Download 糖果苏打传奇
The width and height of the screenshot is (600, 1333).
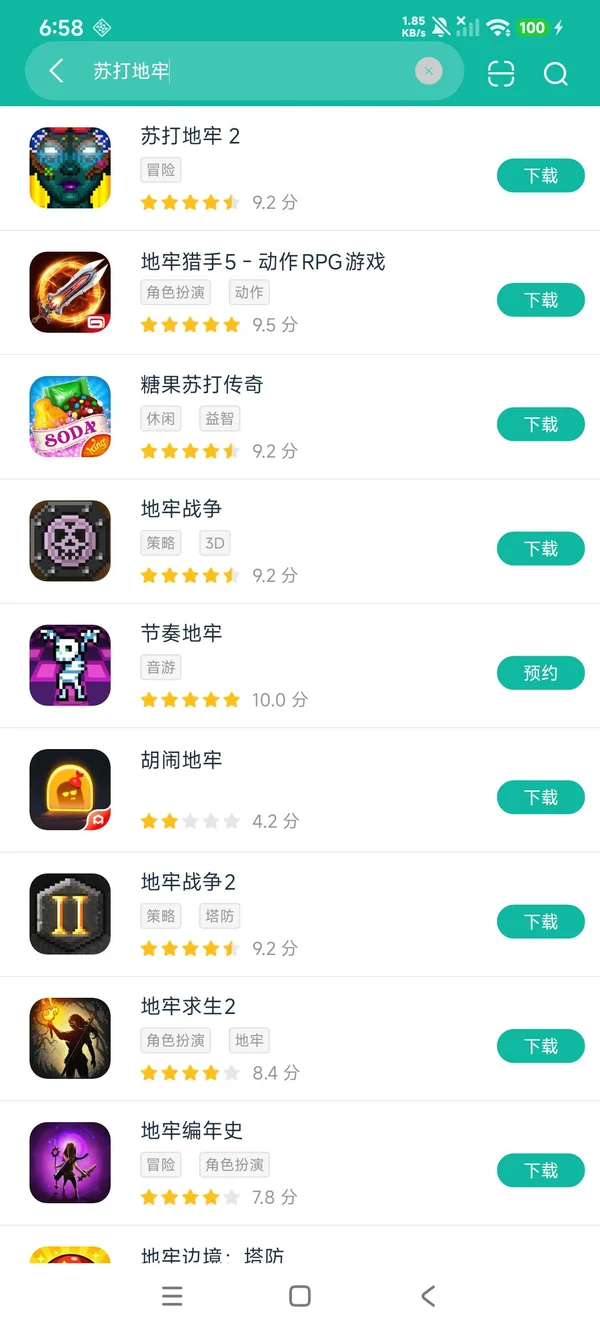(x=540, y=425)
